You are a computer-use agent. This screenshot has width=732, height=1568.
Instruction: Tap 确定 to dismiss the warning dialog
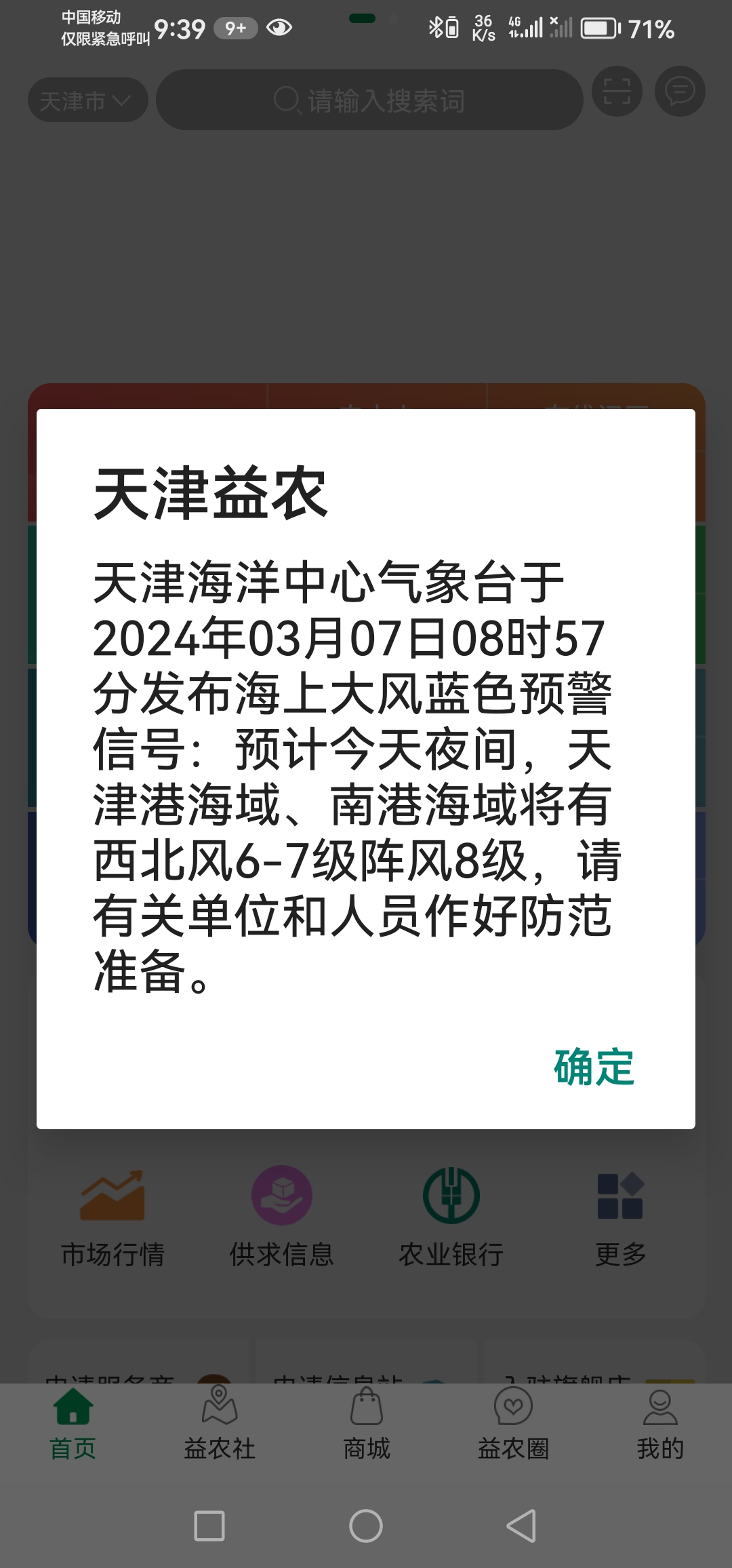tap(594, 1067)
